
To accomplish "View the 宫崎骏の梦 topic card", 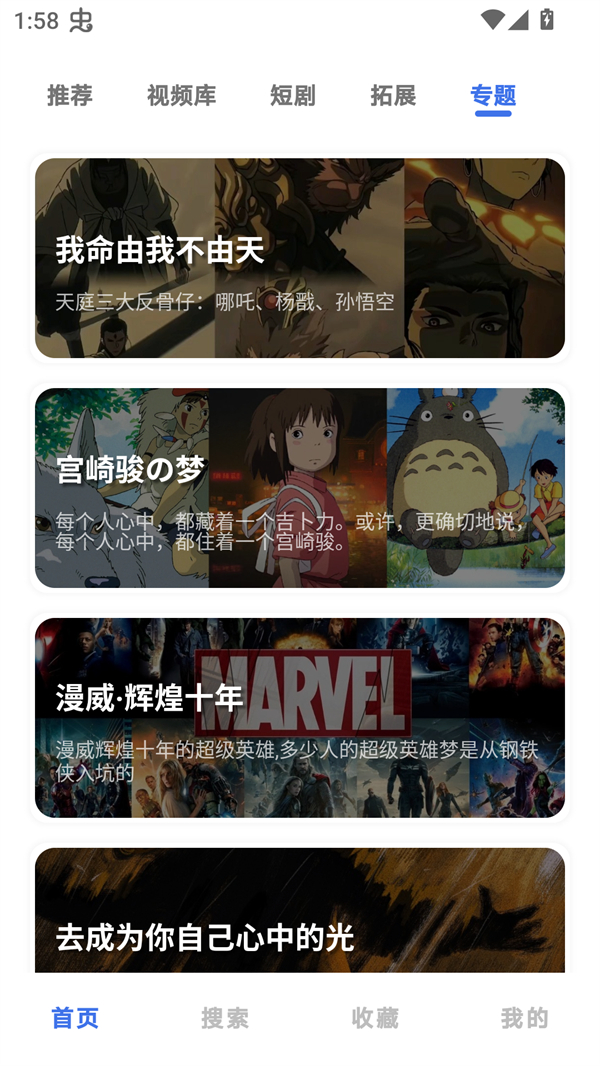I will tap(300, 488).
